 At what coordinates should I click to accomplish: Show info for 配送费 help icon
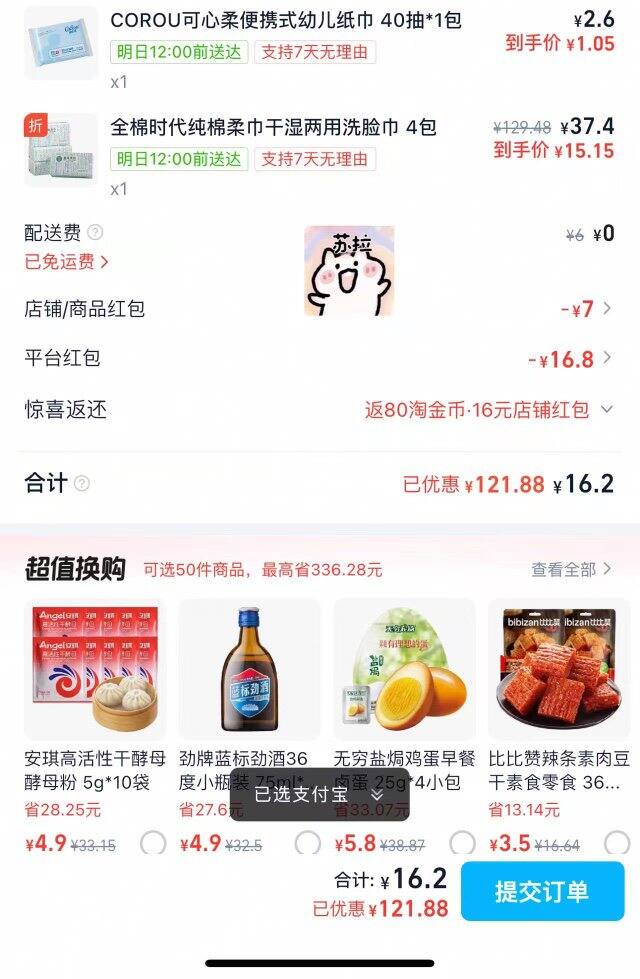click(x=95, y=233)
